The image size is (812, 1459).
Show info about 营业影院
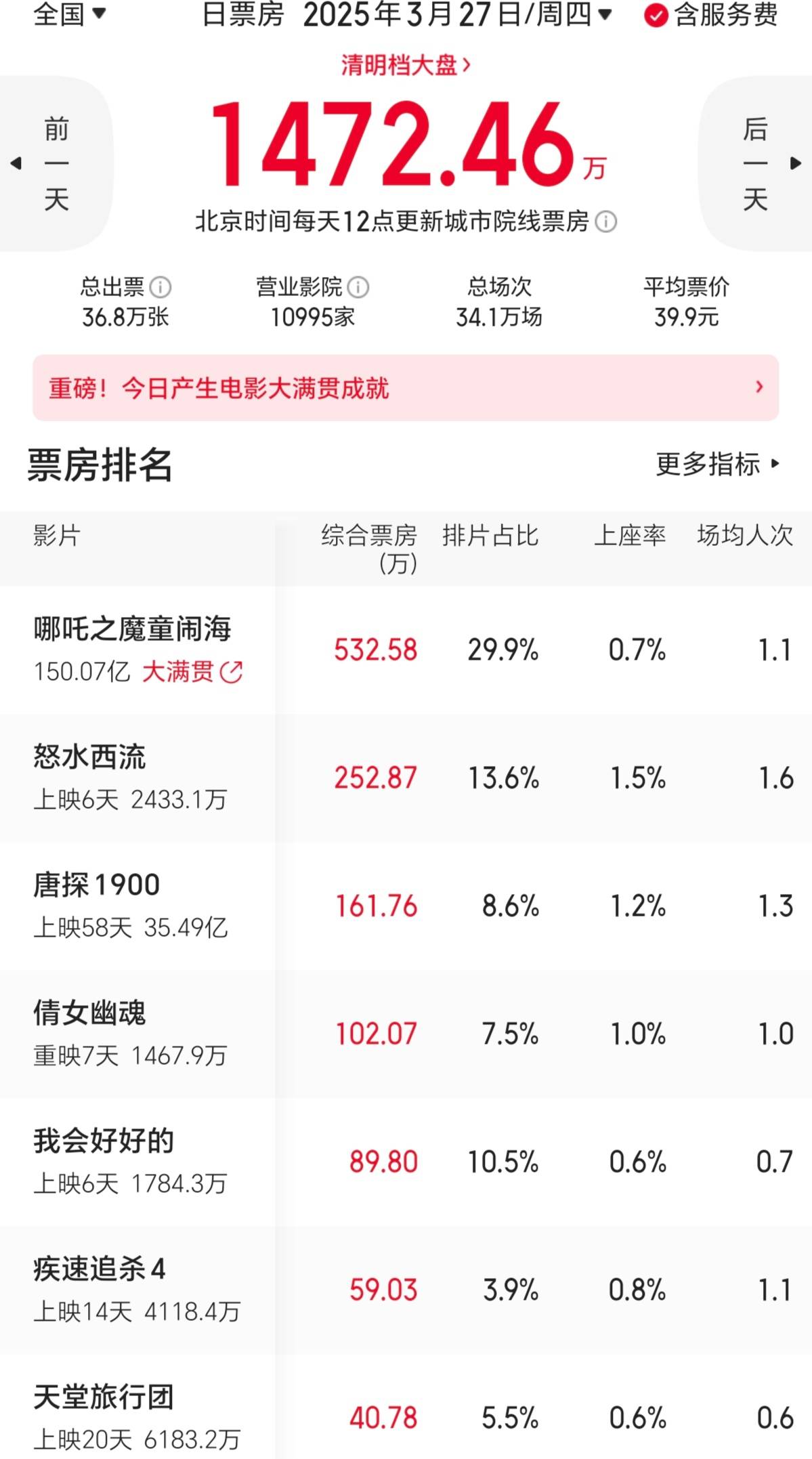pyautogui.click(x=358, y=287)
